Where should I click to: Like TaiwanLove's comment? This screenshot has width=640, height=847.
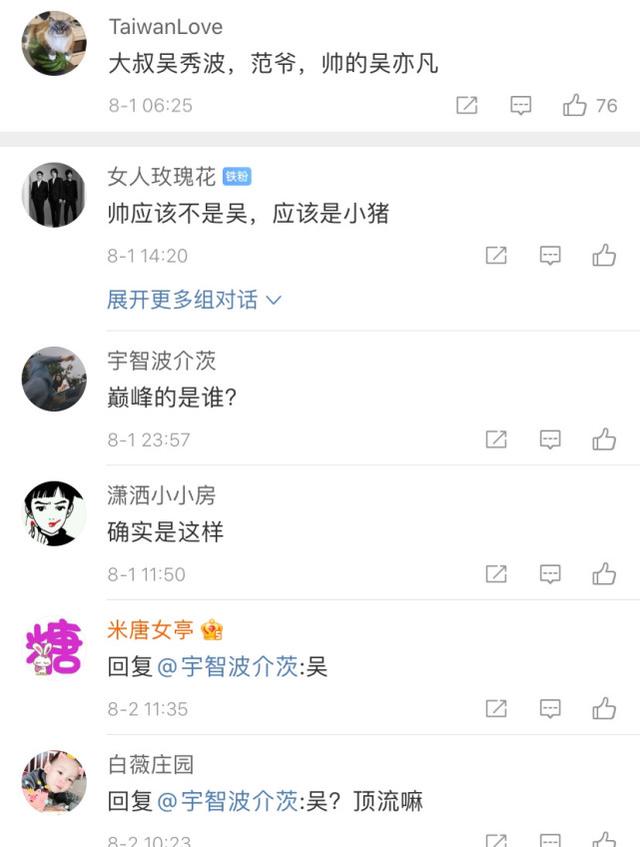point(575,105)
